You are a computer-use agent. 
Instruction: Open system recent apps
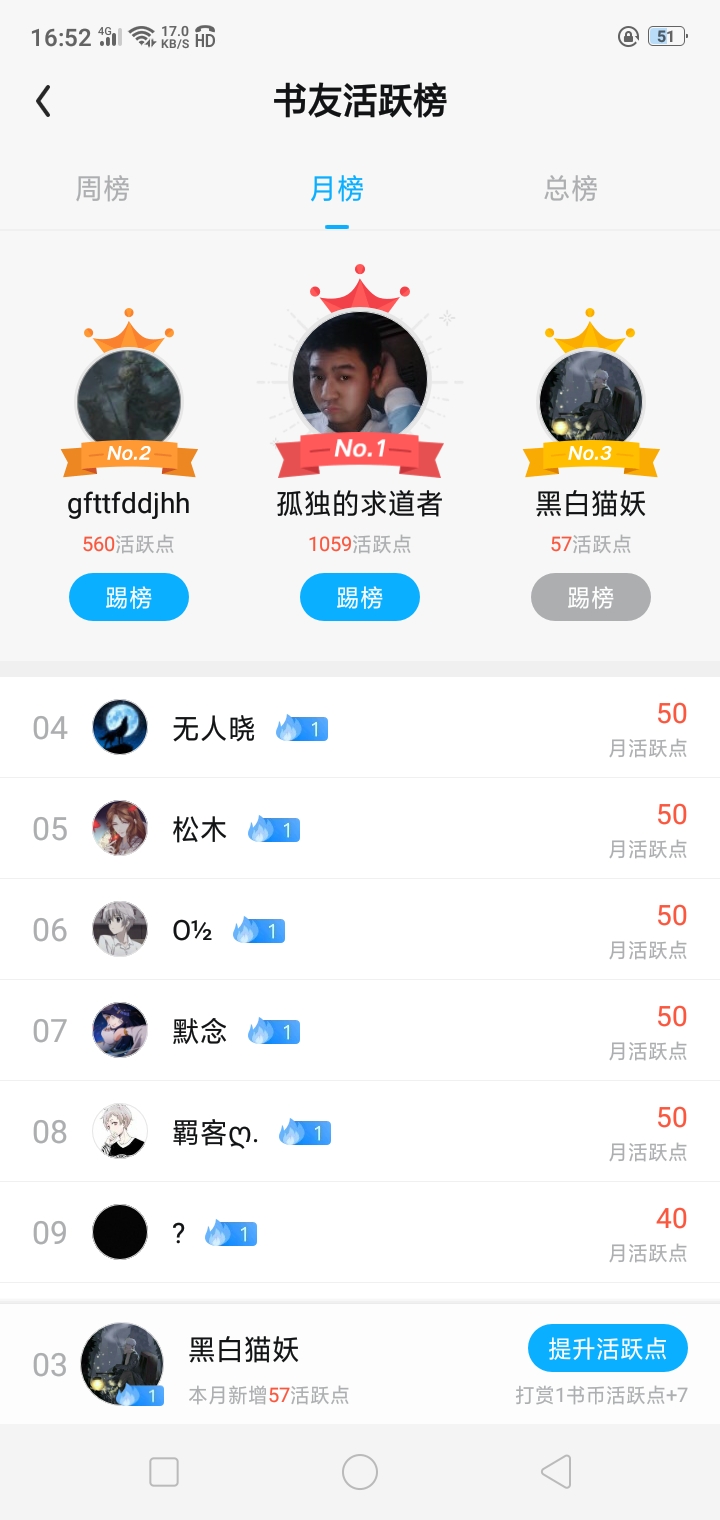click(164, 1472)
